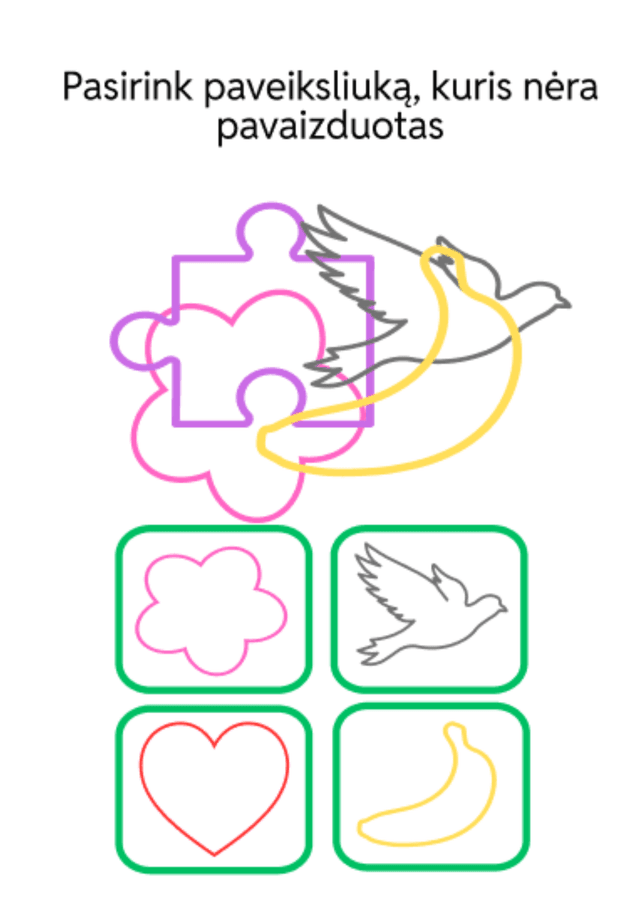Tap the yellow banana answer tile

[430, 788]
